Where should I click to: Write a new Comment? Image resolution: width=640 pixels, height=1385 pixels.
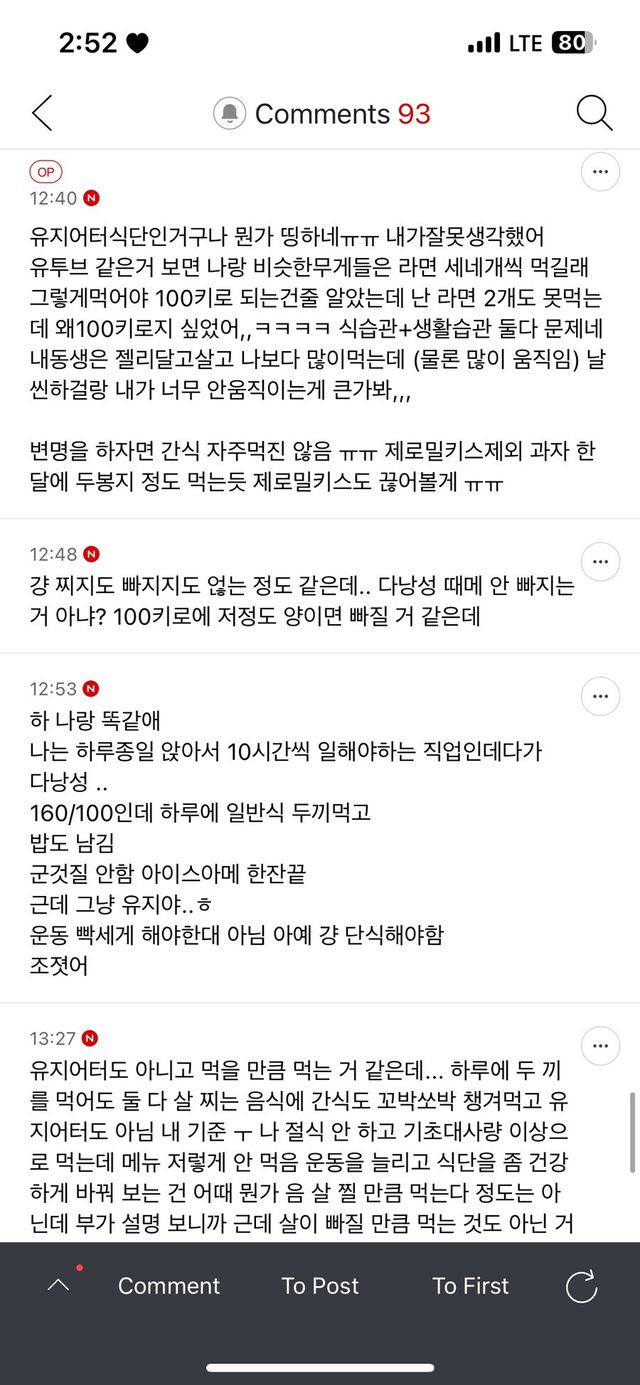[169, 1286]
